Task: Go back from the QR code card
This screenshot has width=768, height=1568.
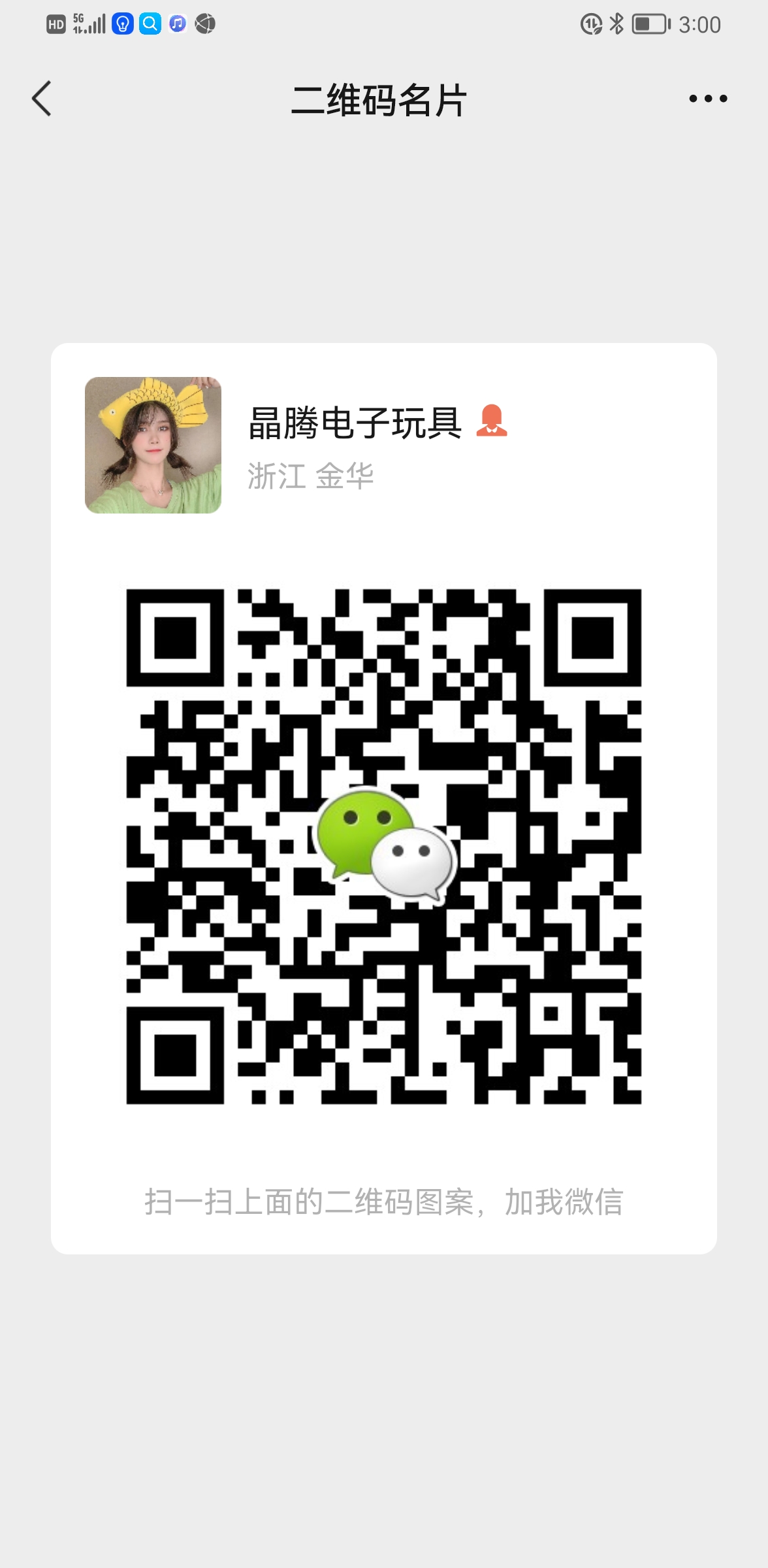Action: [42, 99]
